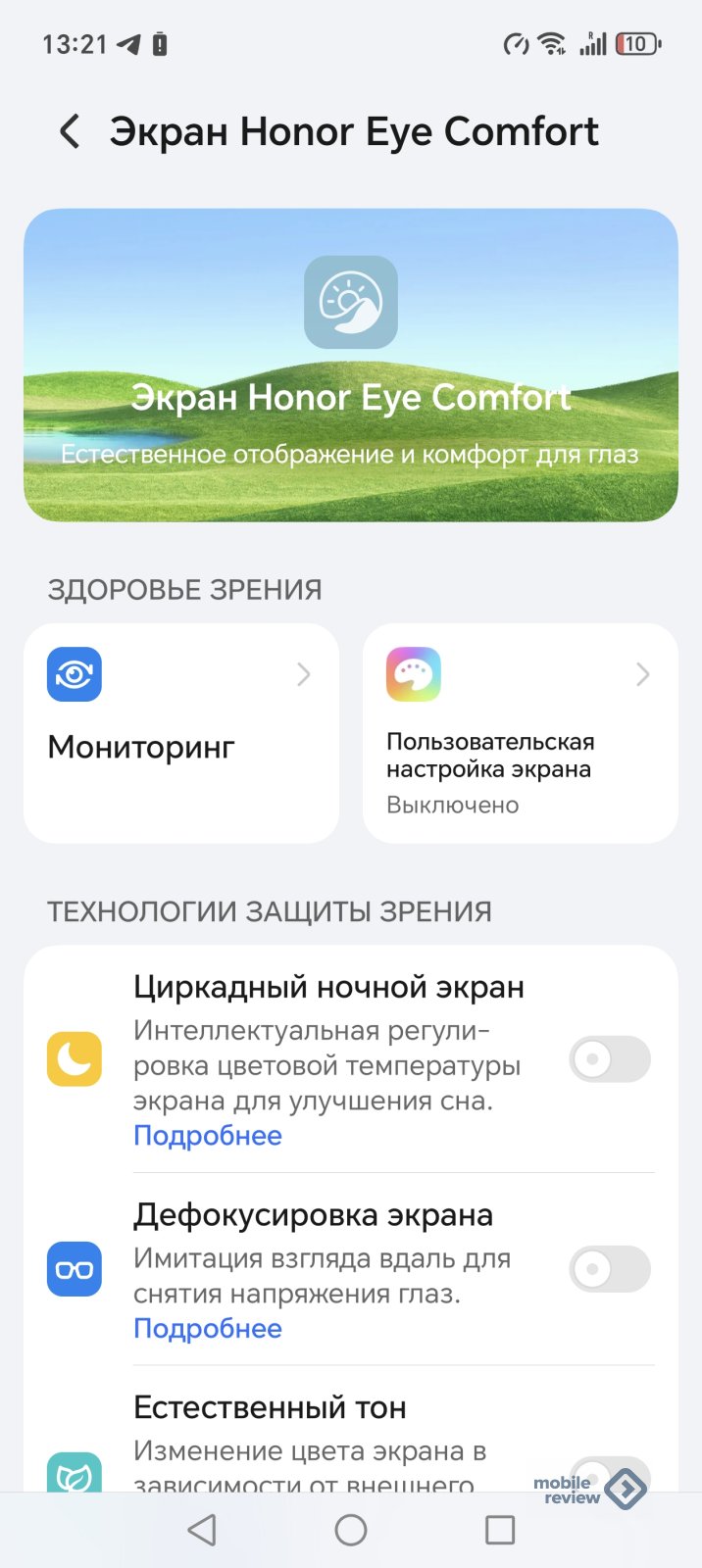702x1568 pixels.
Task: Open Пользовательская настройка экрана card
Action: (520, 732)
